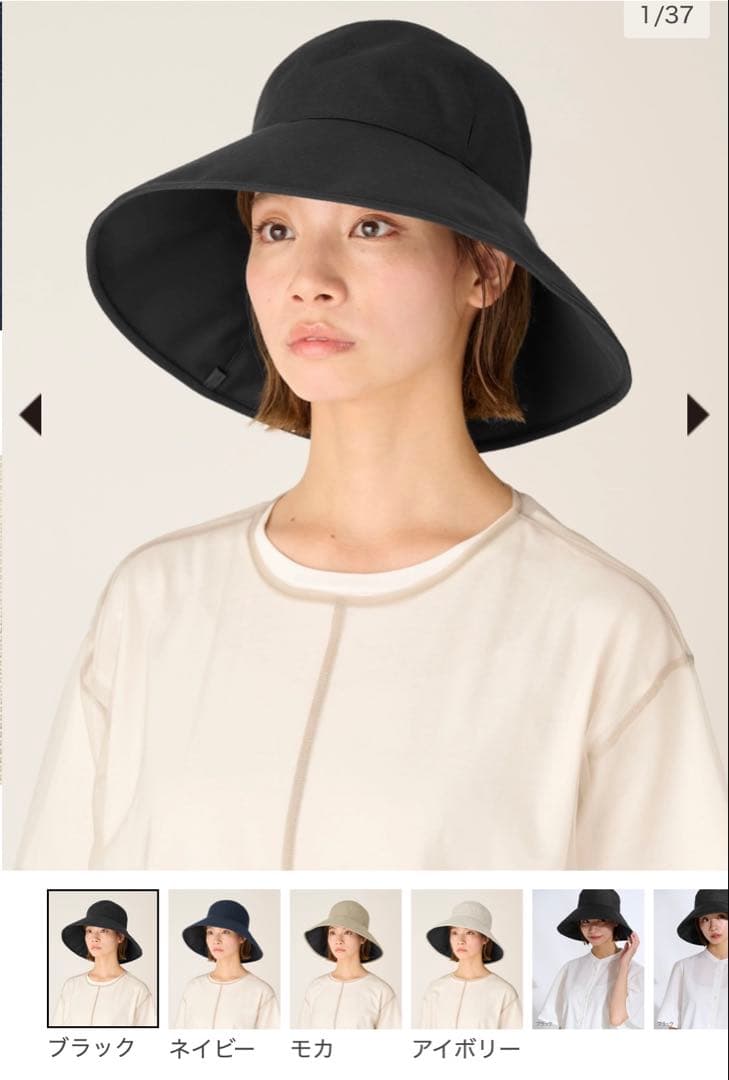
Task: View the モカ hat thumbnail
Action: click(346, 957)
